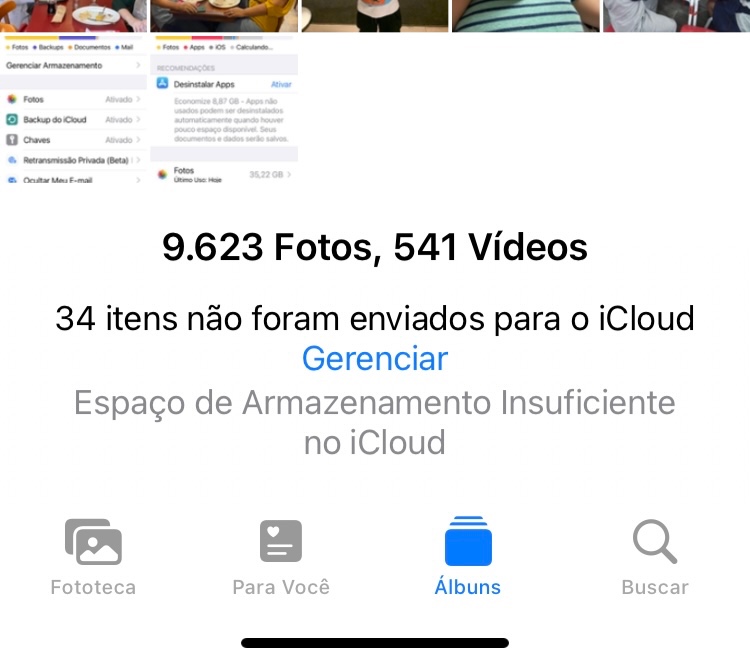Go to the Buscar tab
This screenshot has height=664, width=750.
click(x=655, y=558)
